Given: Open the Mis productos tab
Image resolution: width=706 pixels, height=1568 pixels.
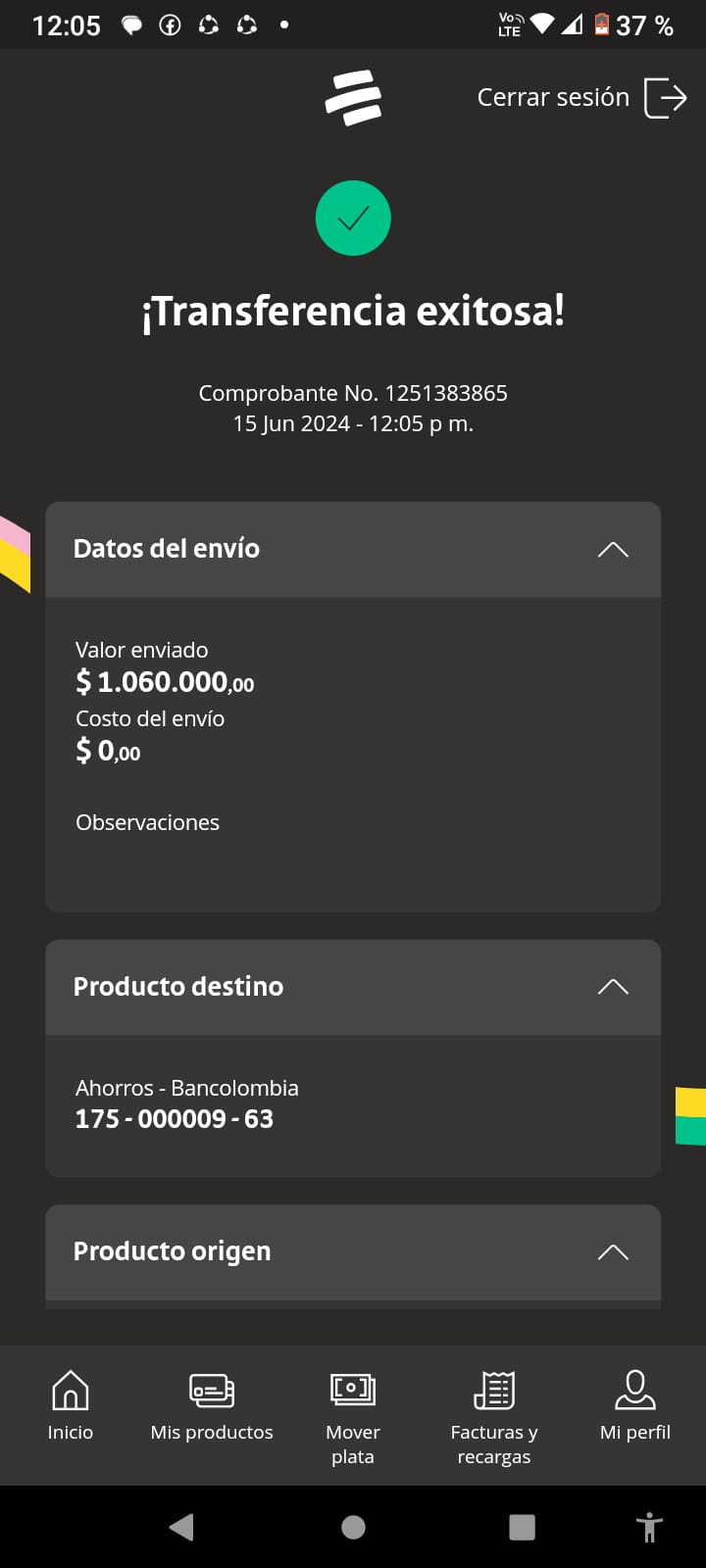Looking at the screenshot, I should point(212,1406).
